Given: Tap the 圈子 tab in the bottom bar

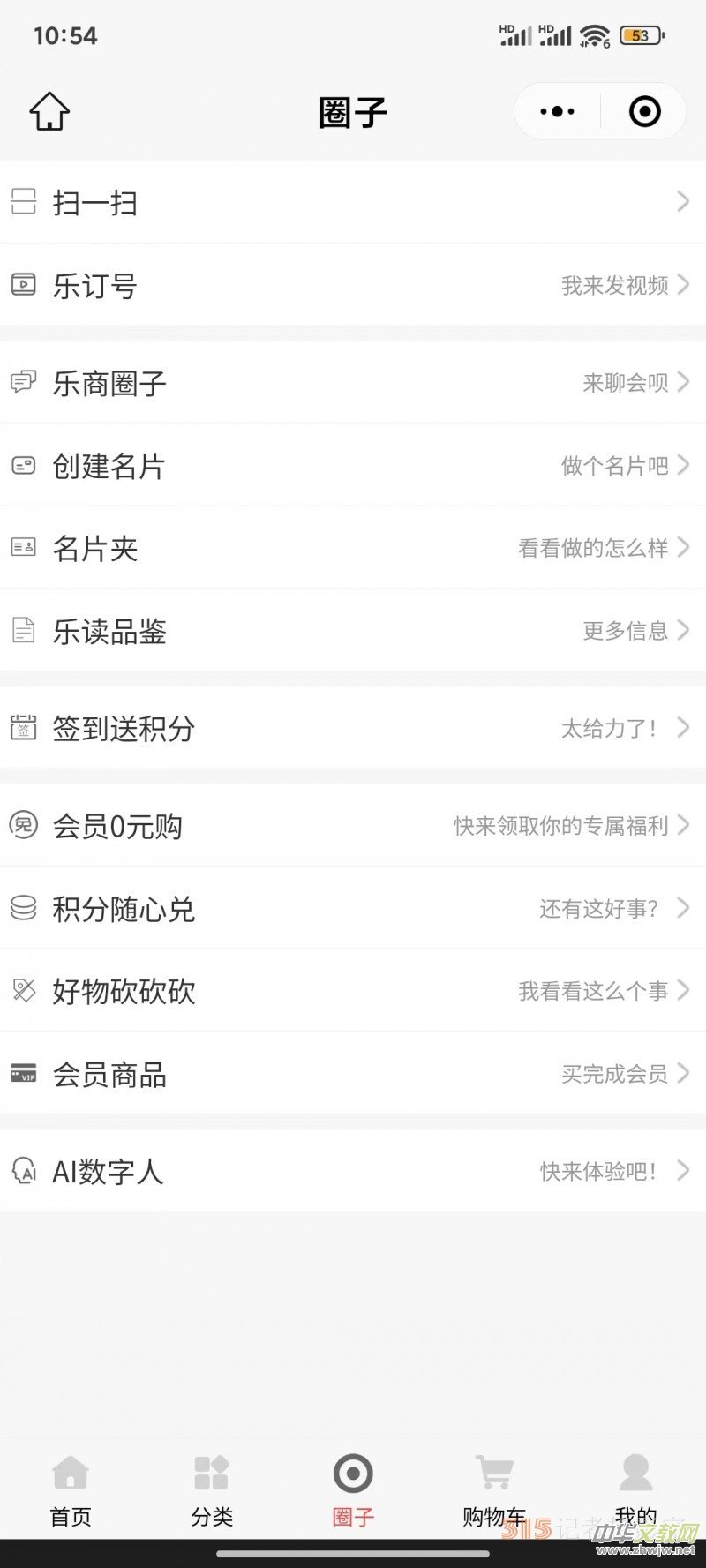Looking at the screenshot, I should [x=353, y=1489].
